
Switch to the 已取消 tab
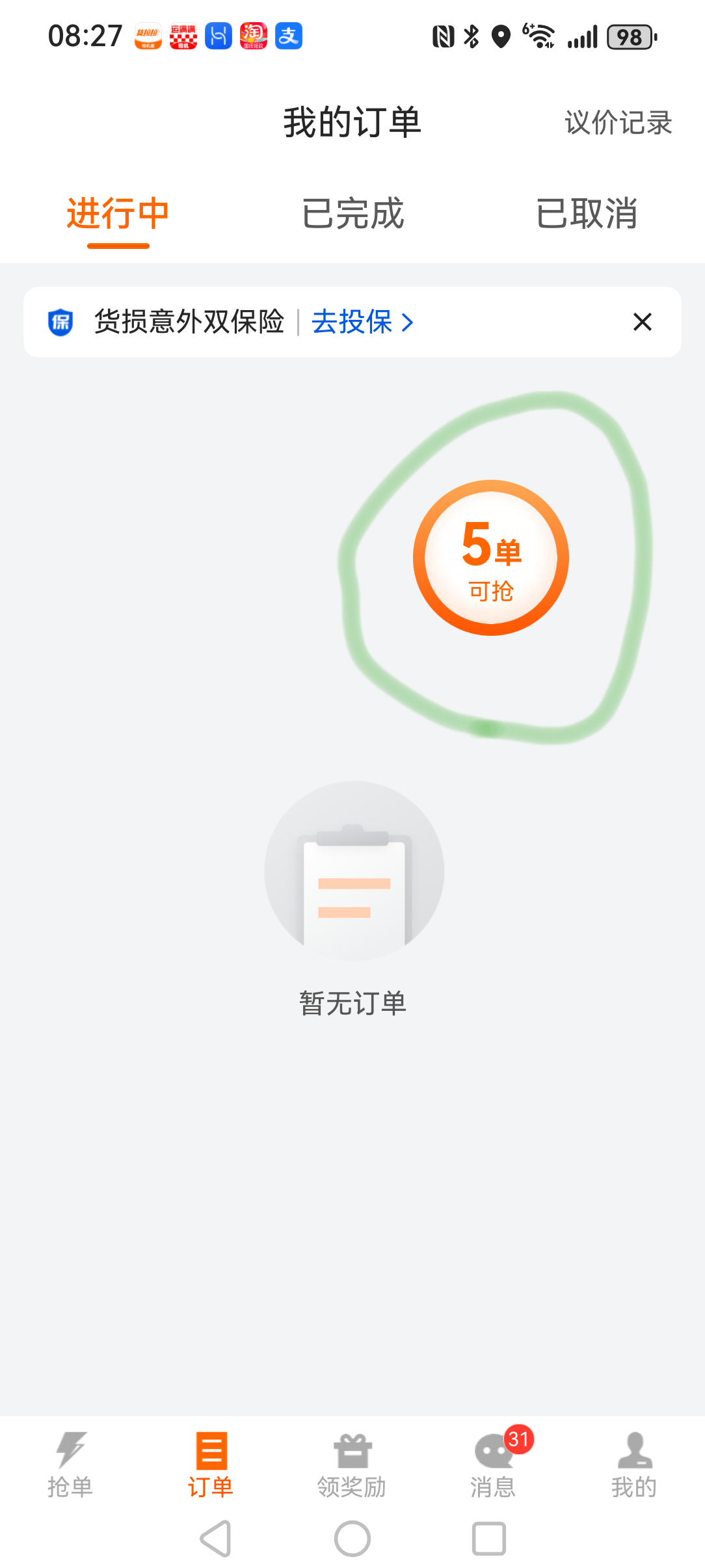pyautogui.click(x=586, y=214)
